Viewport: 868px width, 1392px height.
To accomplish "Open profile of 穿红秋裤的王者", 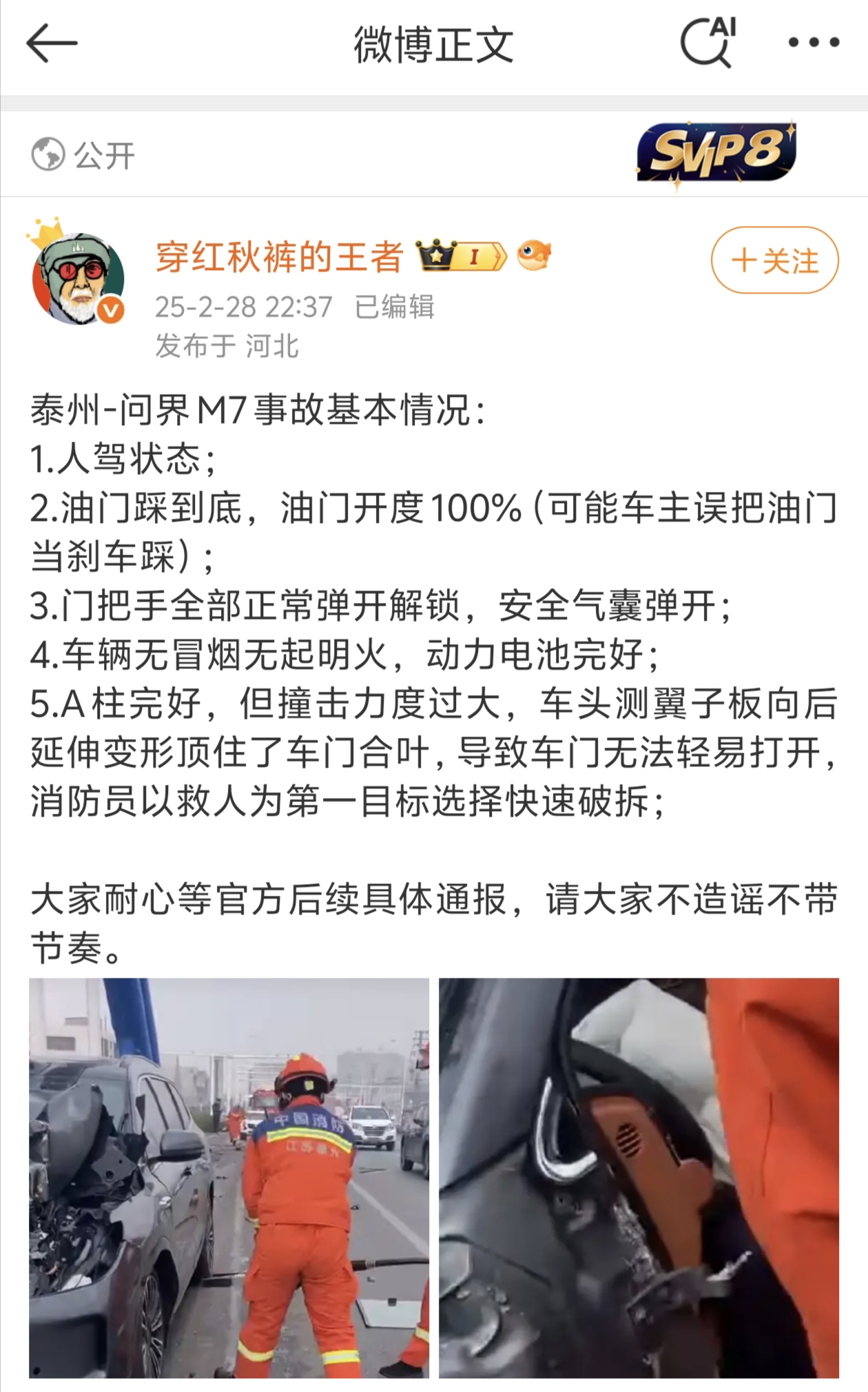I will pos(274,256).
